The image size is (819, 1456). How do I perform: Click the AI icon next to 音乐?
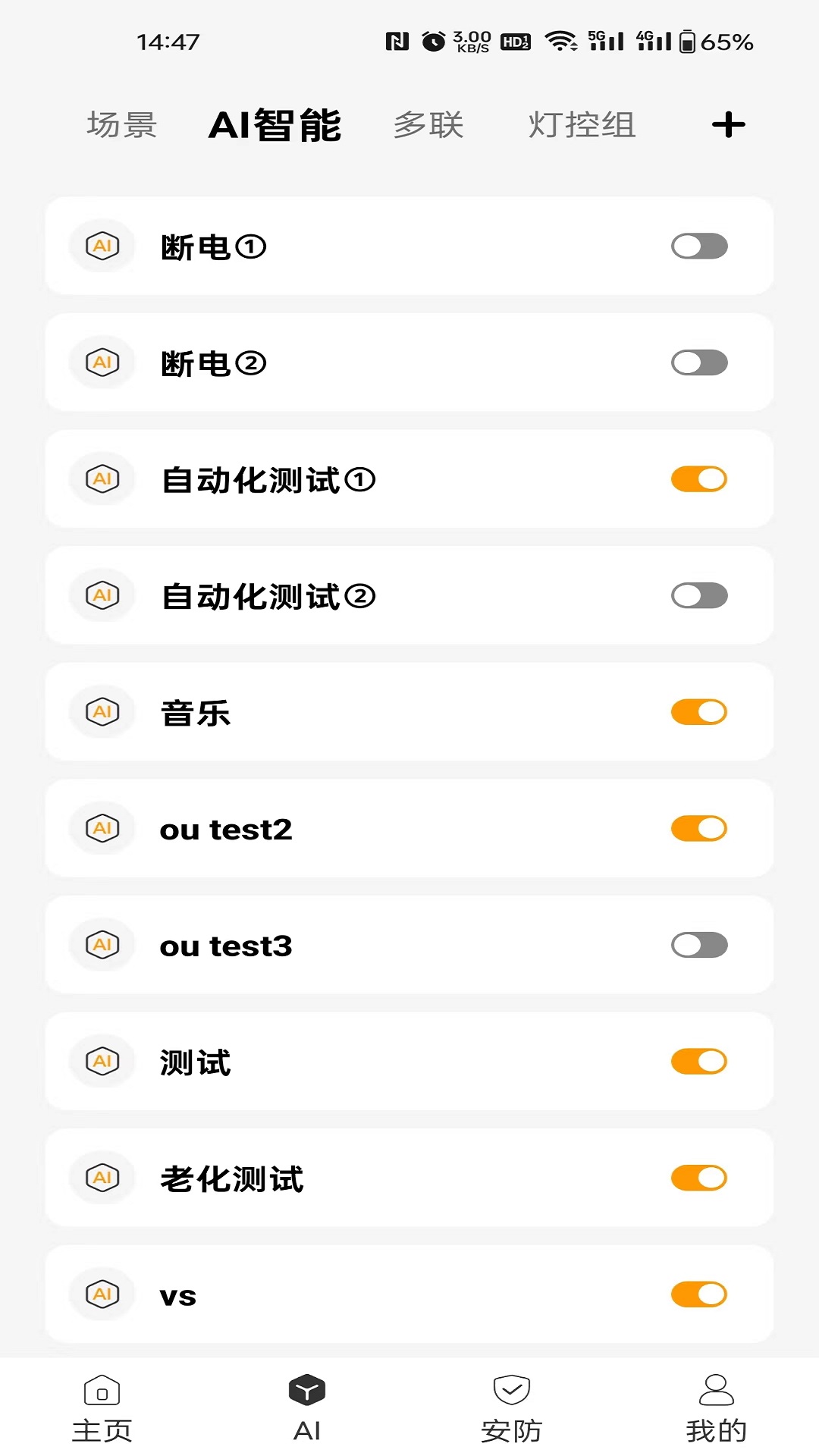pyautogui.click(x=102, y=712)
